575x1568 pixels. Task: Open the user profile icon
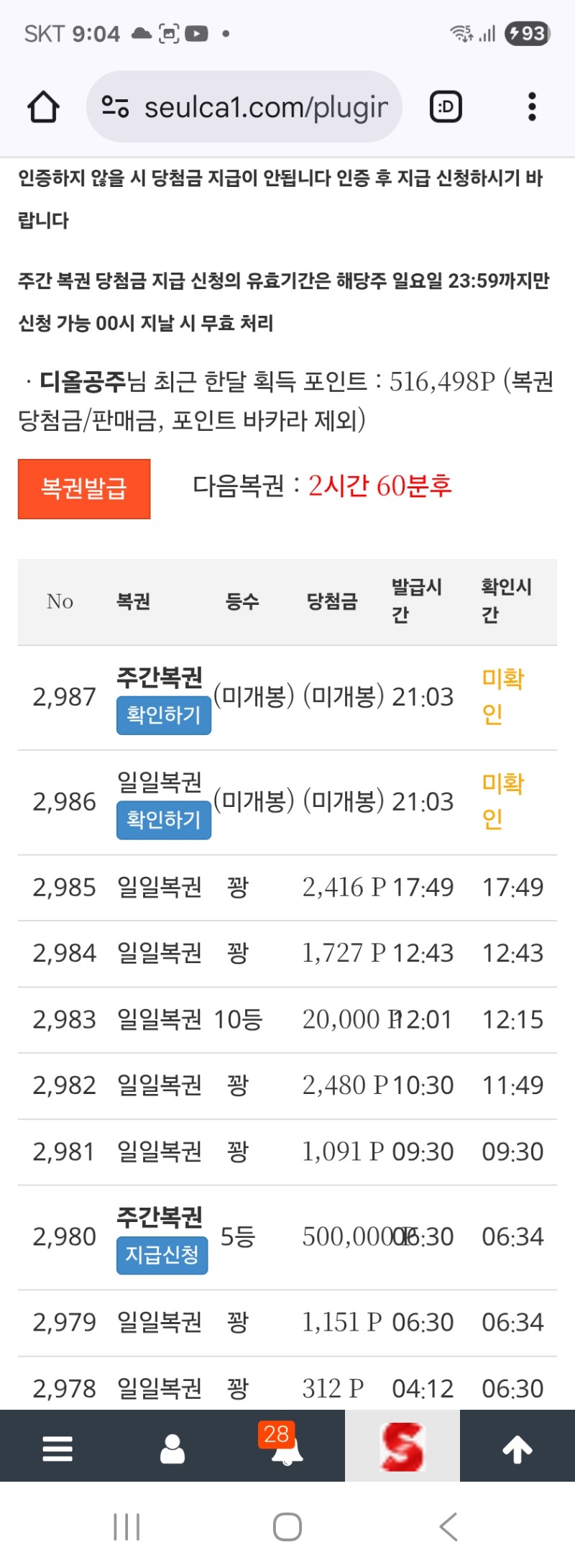coord(172,1448)
